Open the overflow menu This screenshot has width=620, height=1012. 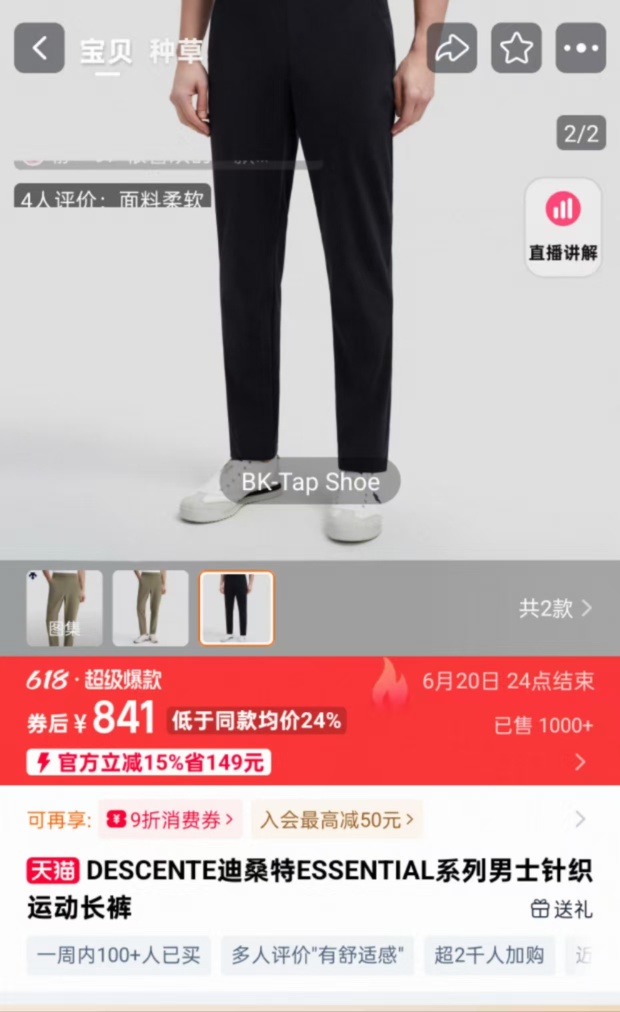[581, 48]
